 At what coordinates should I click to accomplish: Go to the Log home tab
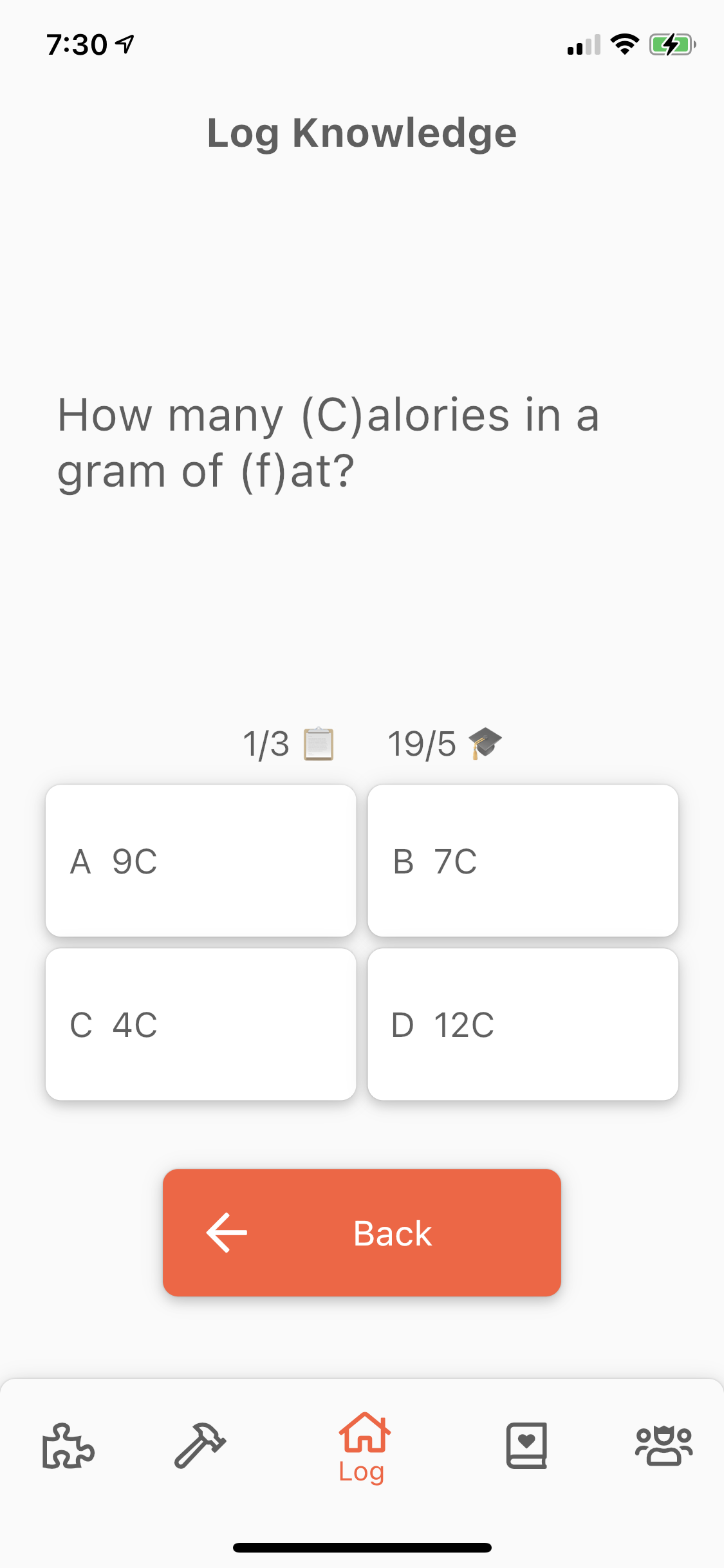click(364, 1448)
